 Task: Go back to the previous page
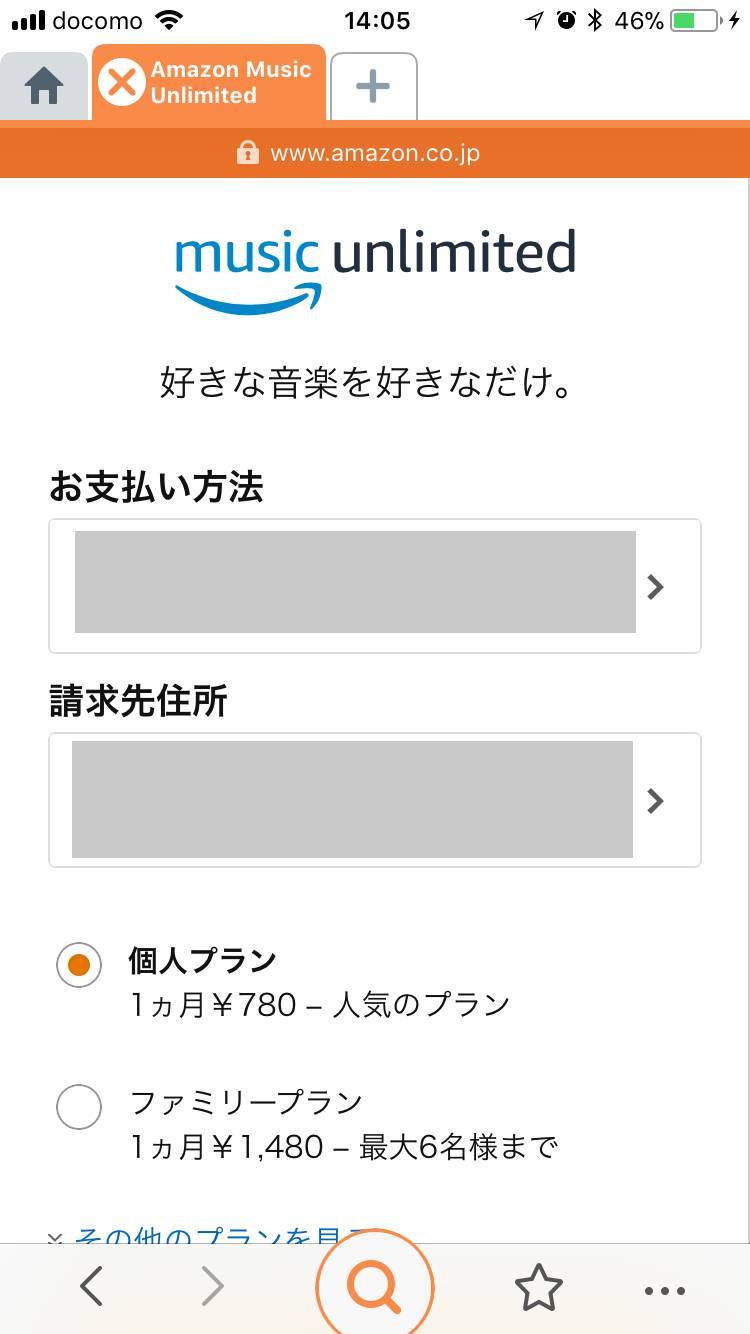click(91, 1286)
